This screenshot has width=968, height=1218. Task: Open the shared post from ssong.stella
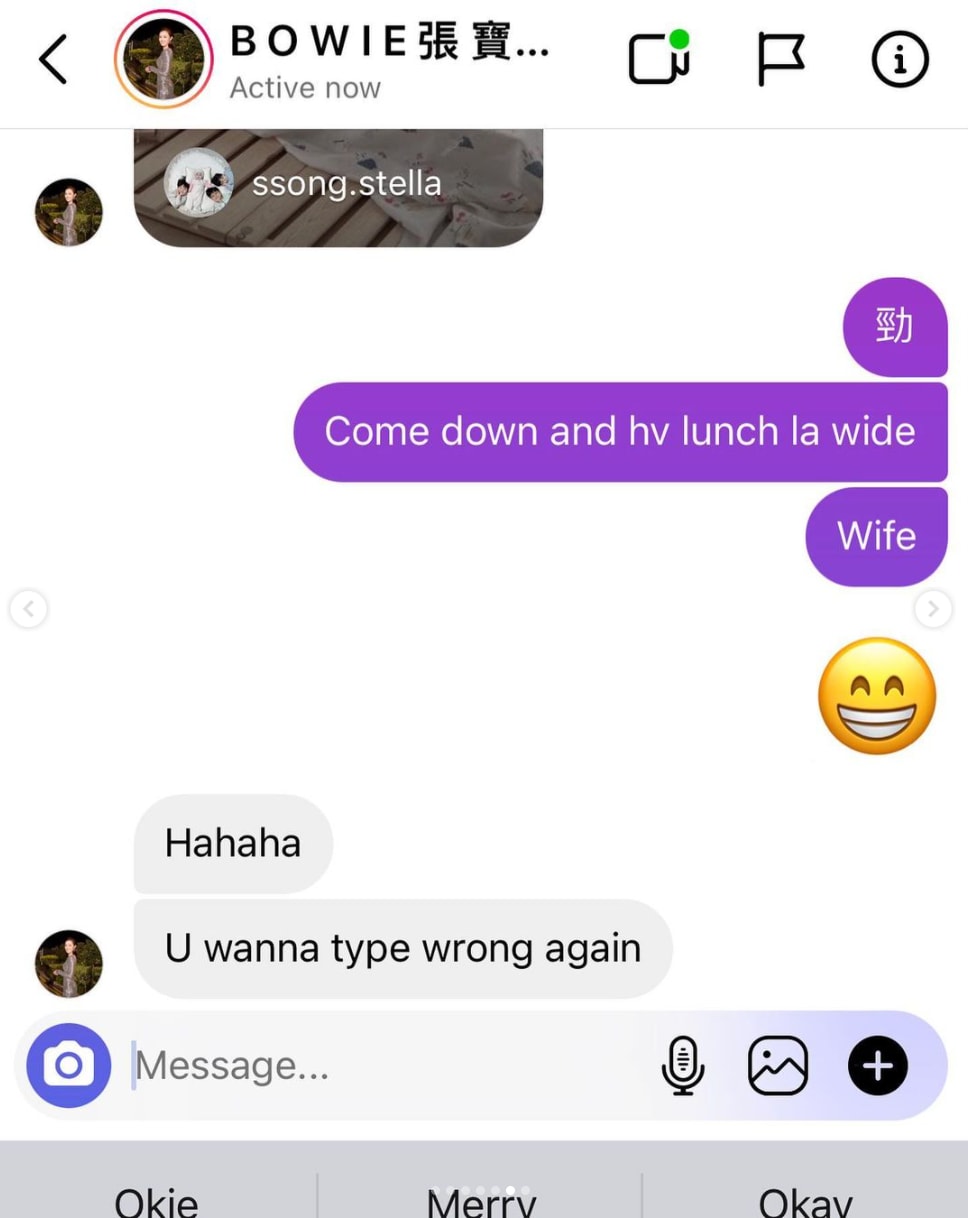[338, 187]
